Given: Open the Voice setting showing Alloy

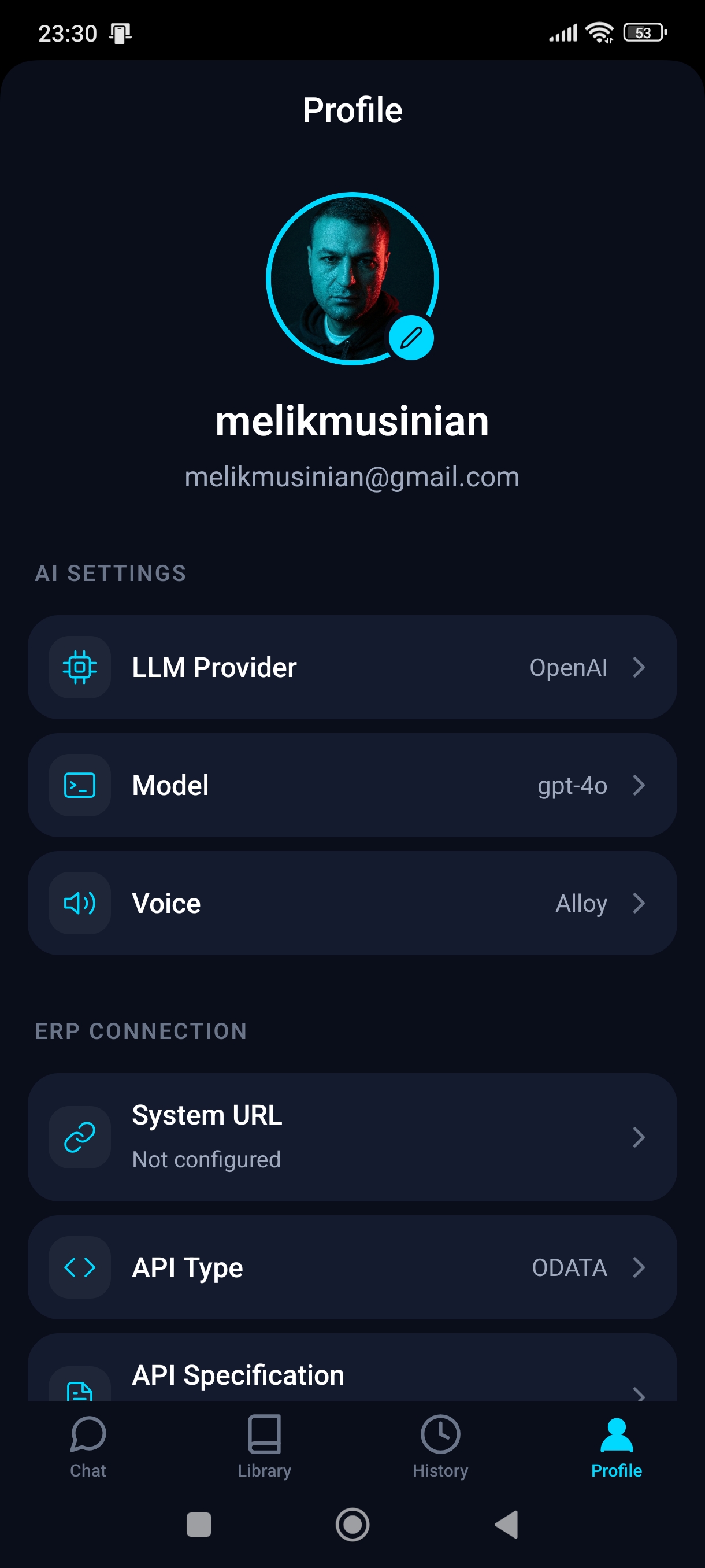Looking at the screenshot, I should tap(352, 903).
